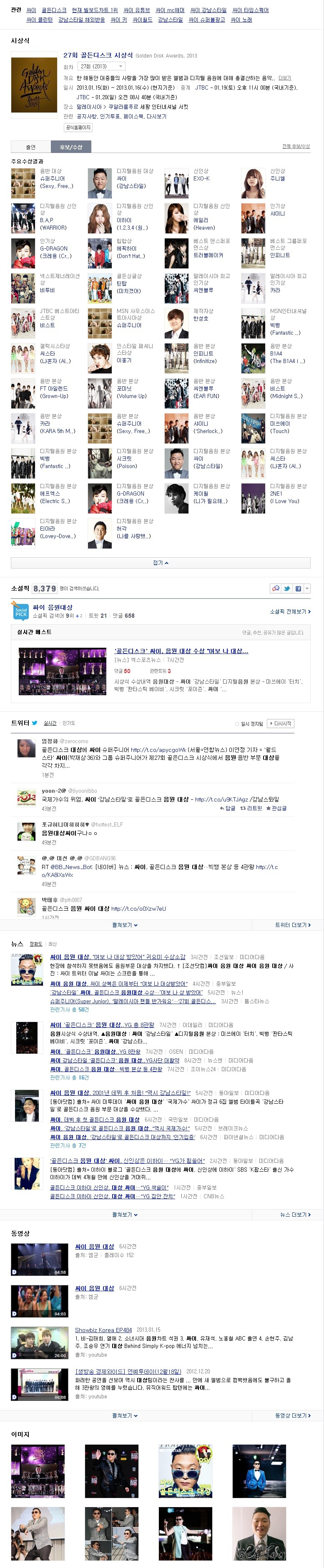
Task: Select the 후보/수상 tab
Action: click(x=70, y=147)
